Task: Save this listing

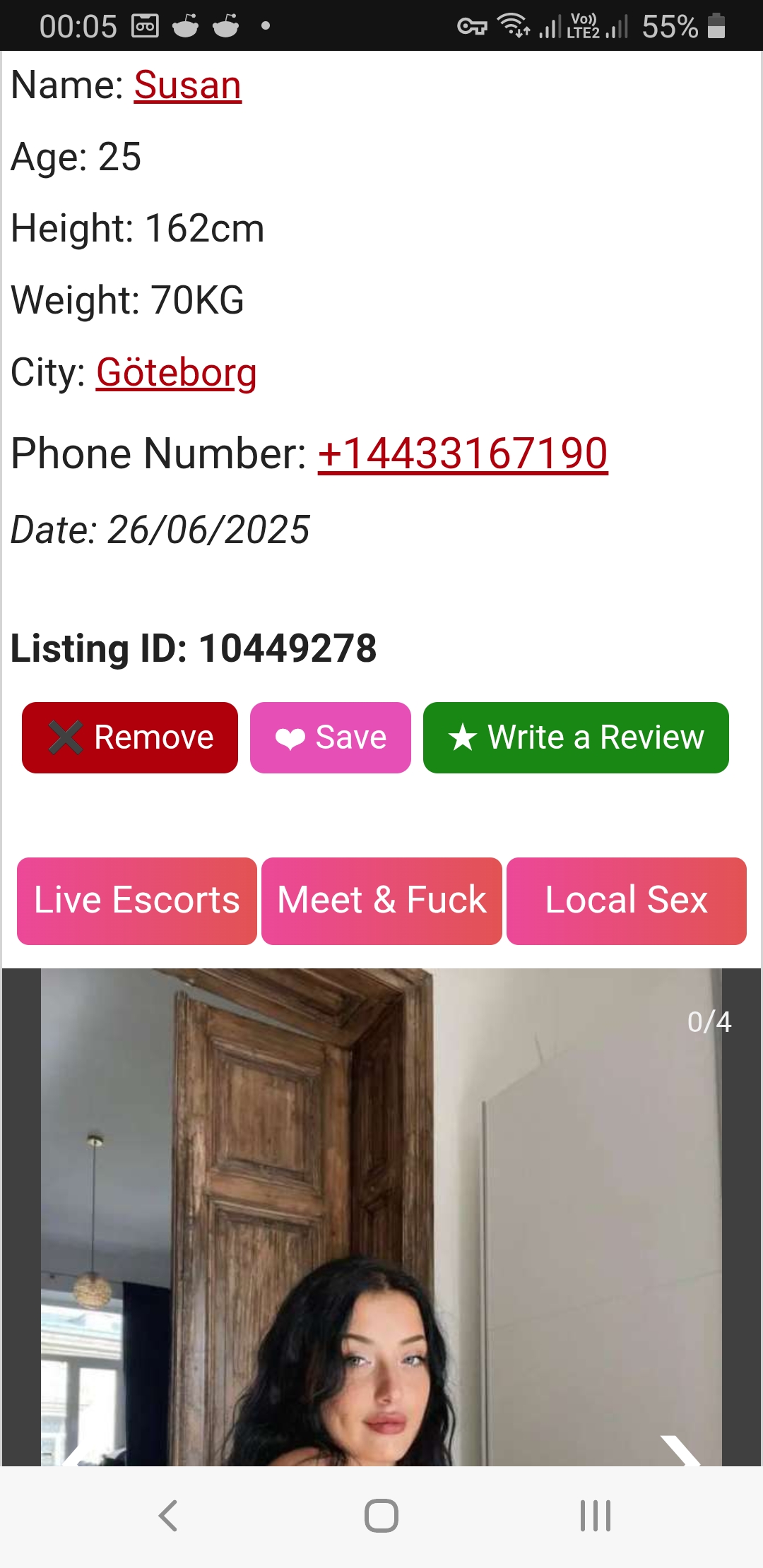Action: (x=330, y=737)
